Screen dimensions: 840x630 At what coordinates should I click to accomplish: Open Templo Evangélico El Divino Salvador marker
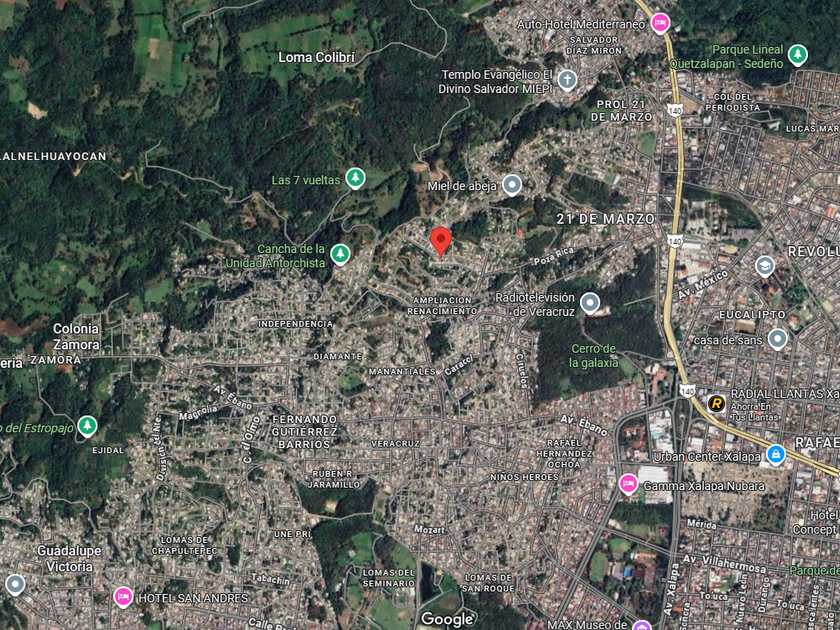(x=567, y=80)
